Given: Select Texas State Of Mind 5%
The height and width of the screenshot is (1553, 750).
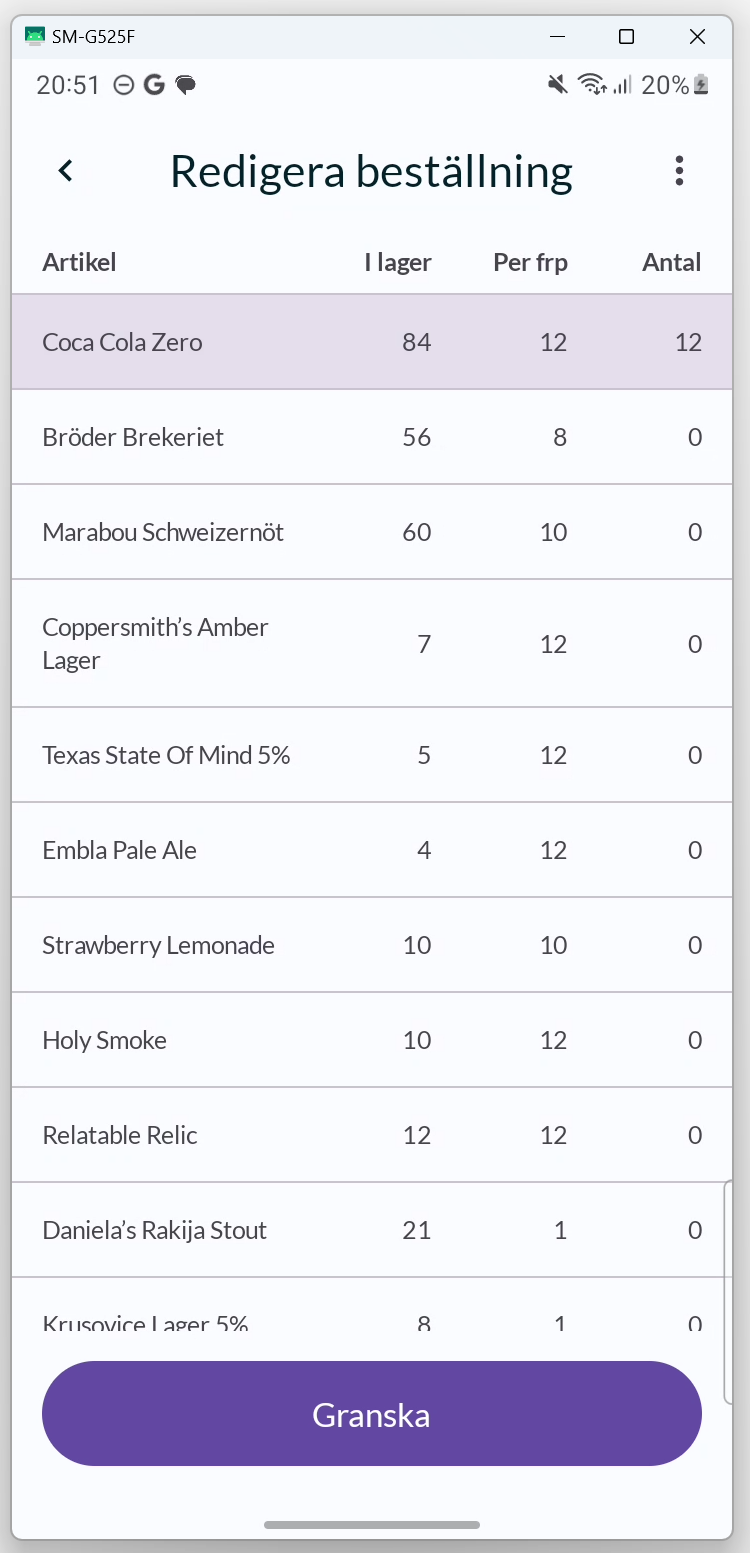Looking at the screenshot, I should point(372,755).
